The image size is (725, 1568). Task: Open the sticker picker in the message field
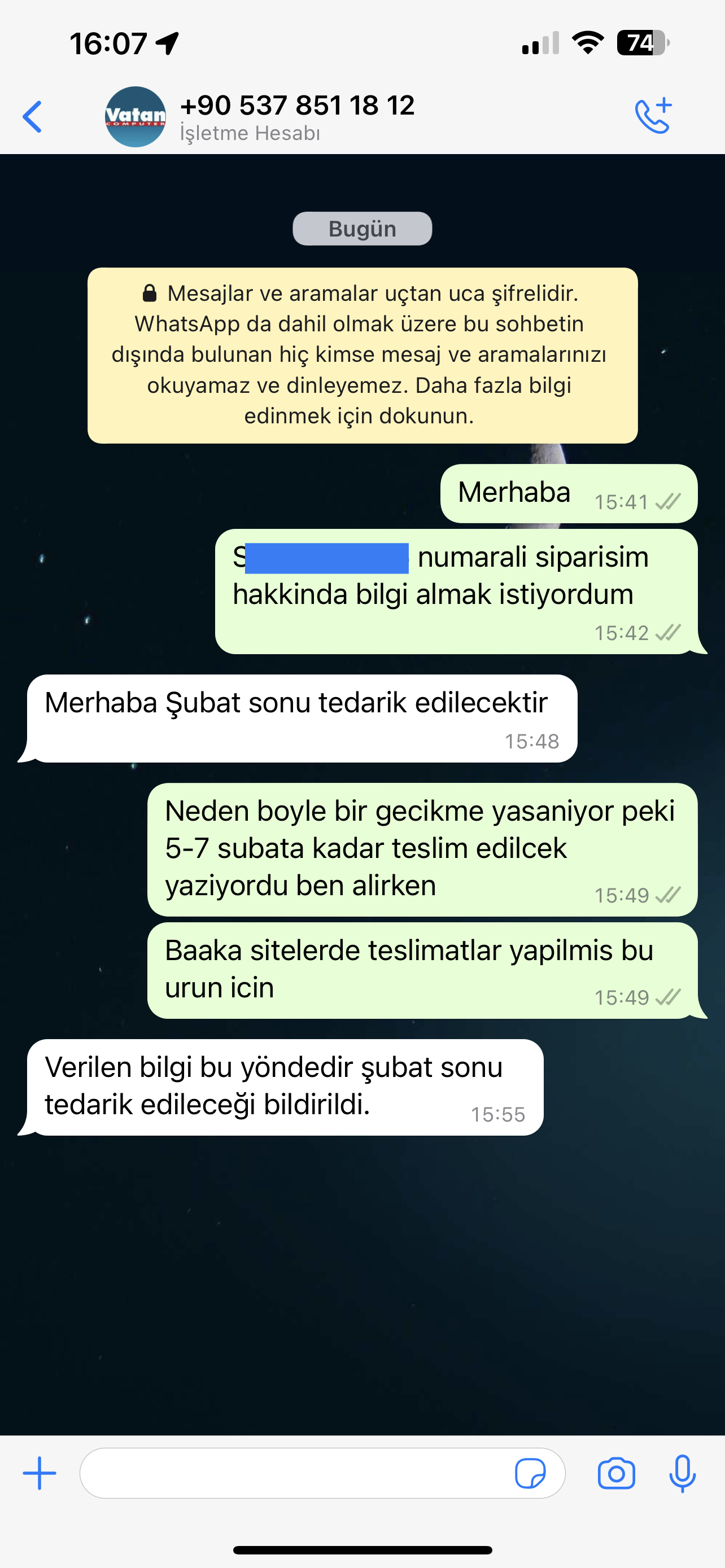pos(530,1473)
